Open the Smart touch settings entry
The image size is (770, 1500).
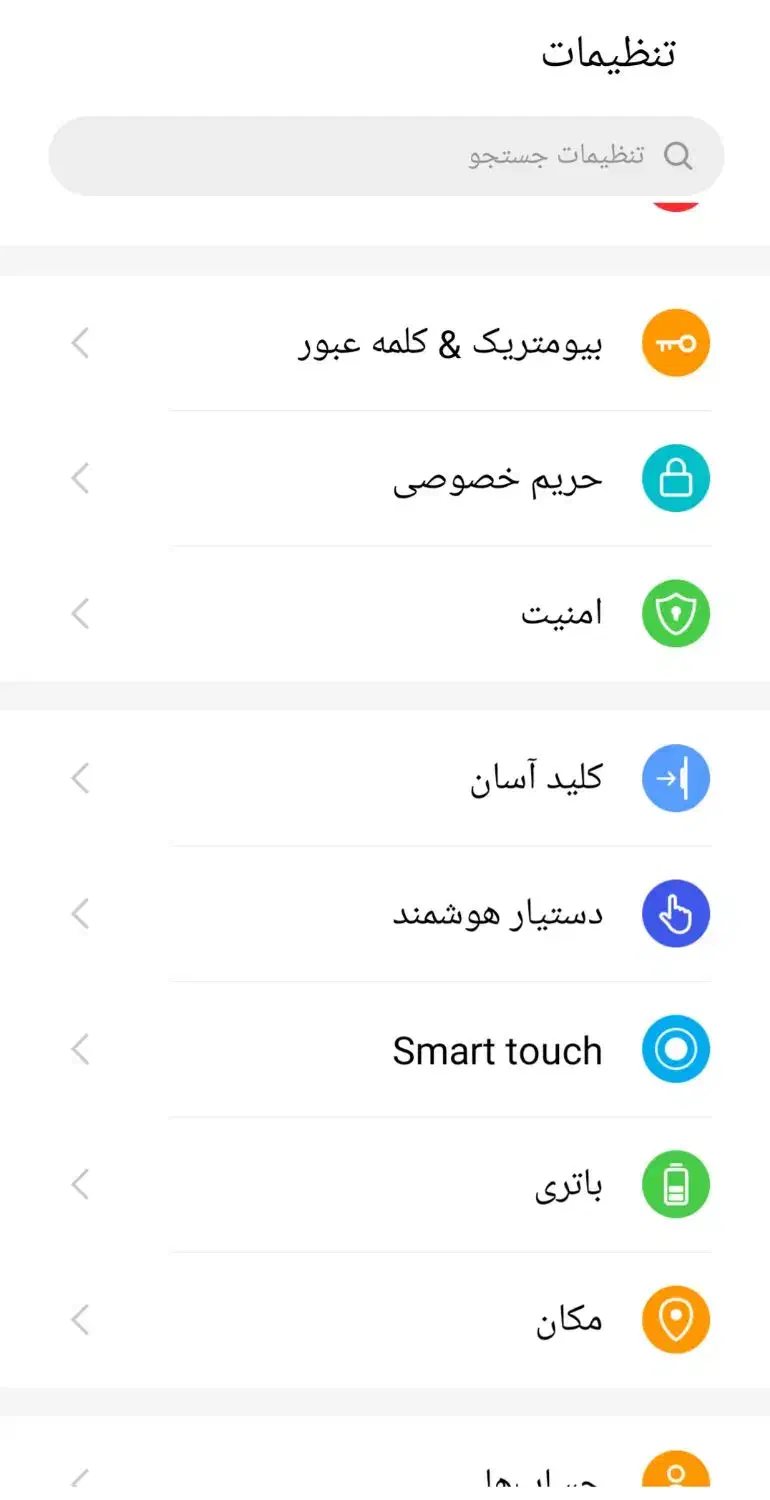[x=497, y=1049]
